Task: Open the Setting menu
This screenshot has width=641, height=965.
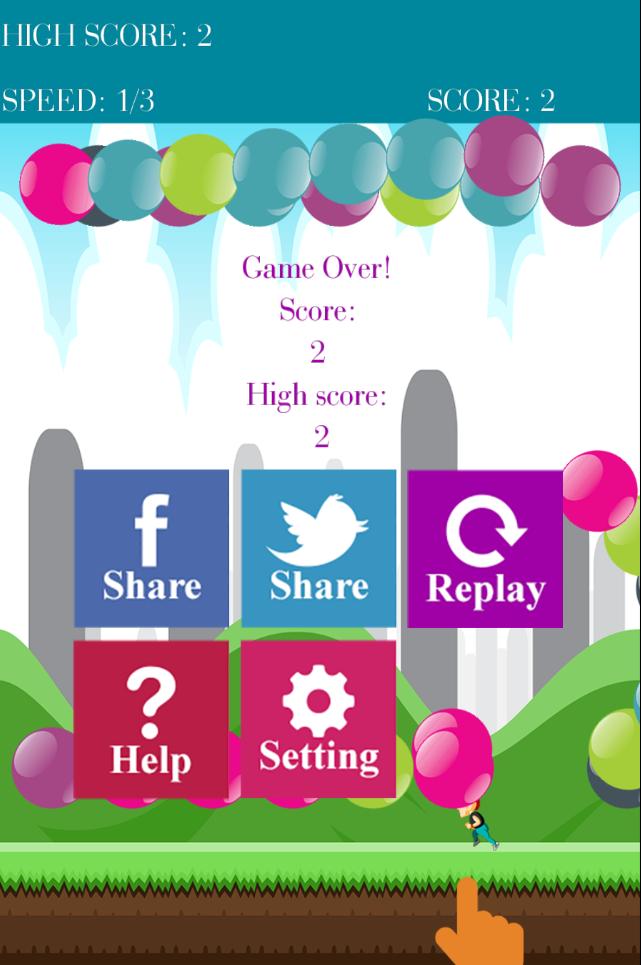Action: coord(318,719)
